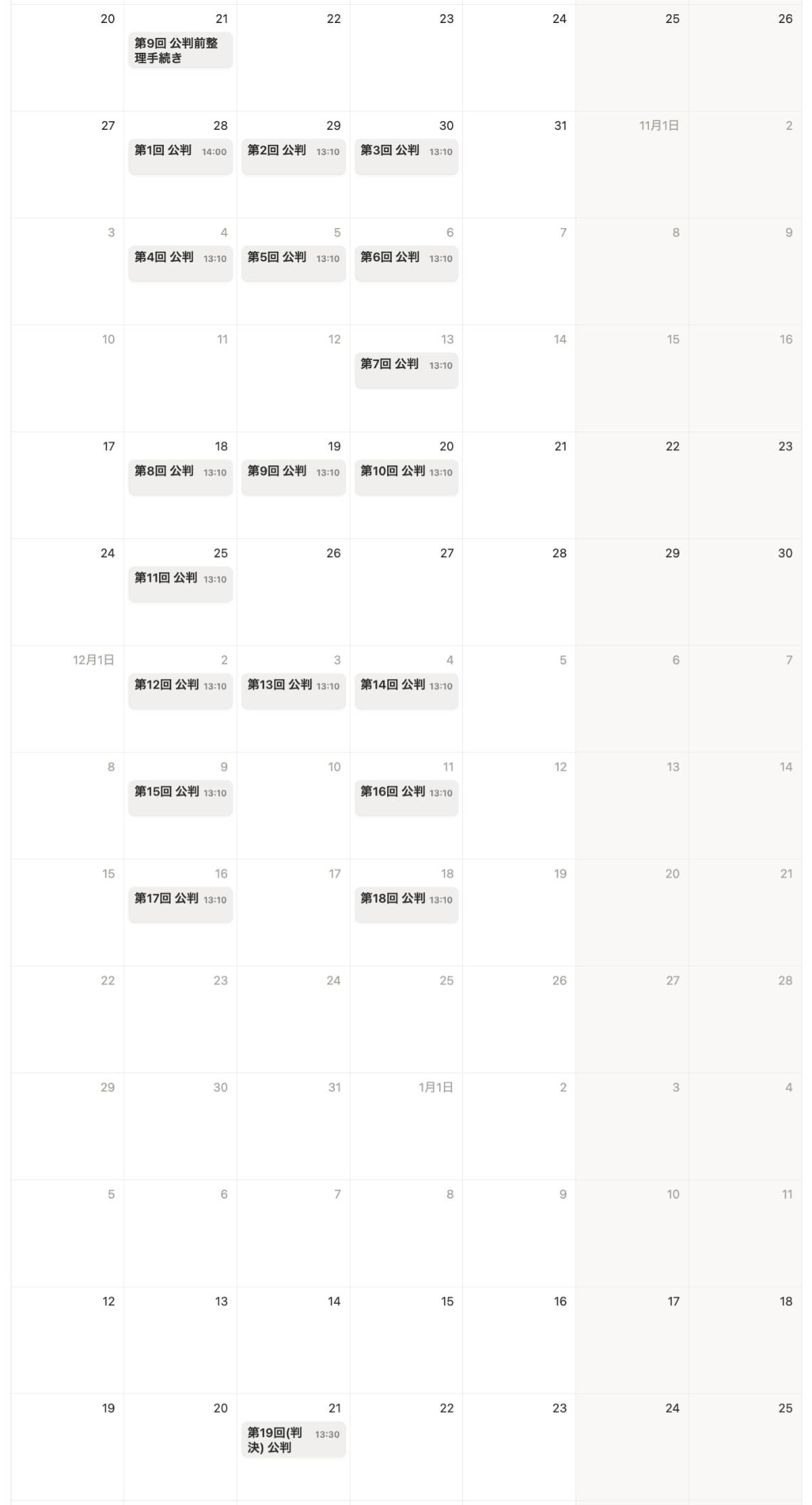Open the 第9回 公判前整理手続き event
The image size is (812, 1505).
pos(180,51)
